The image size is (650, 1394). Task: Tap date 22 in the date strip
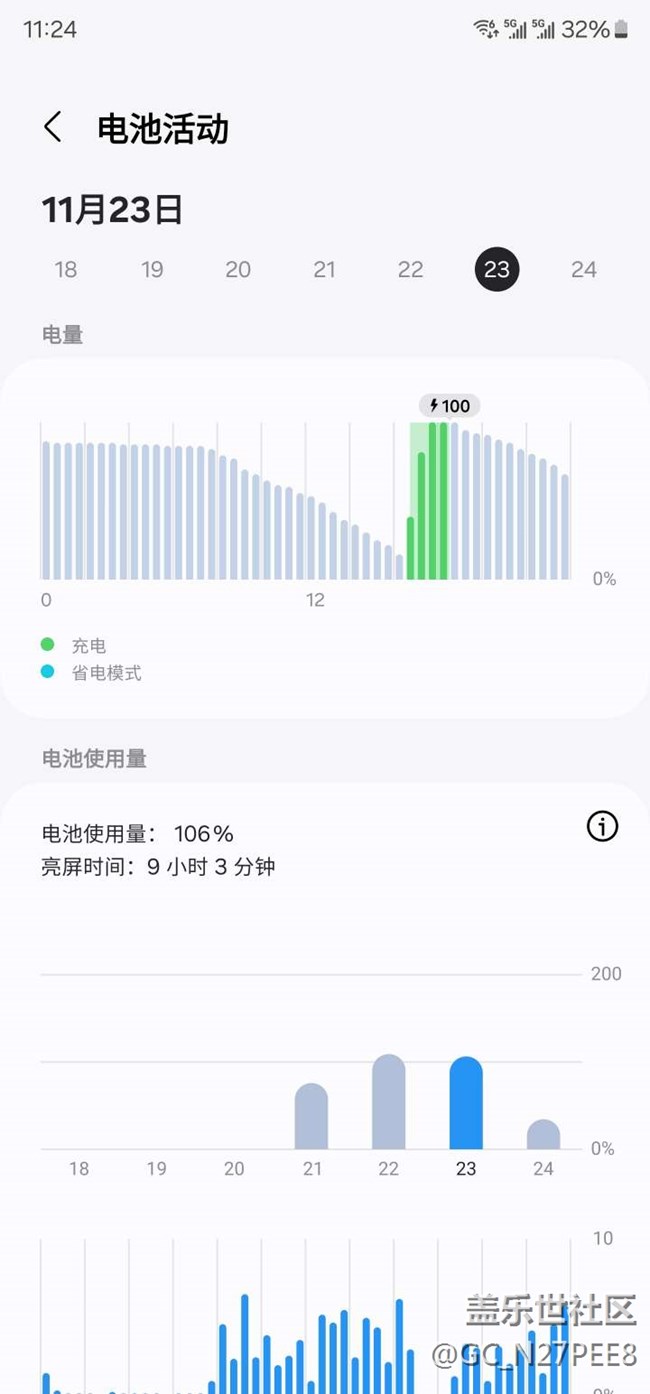point(410,270)
